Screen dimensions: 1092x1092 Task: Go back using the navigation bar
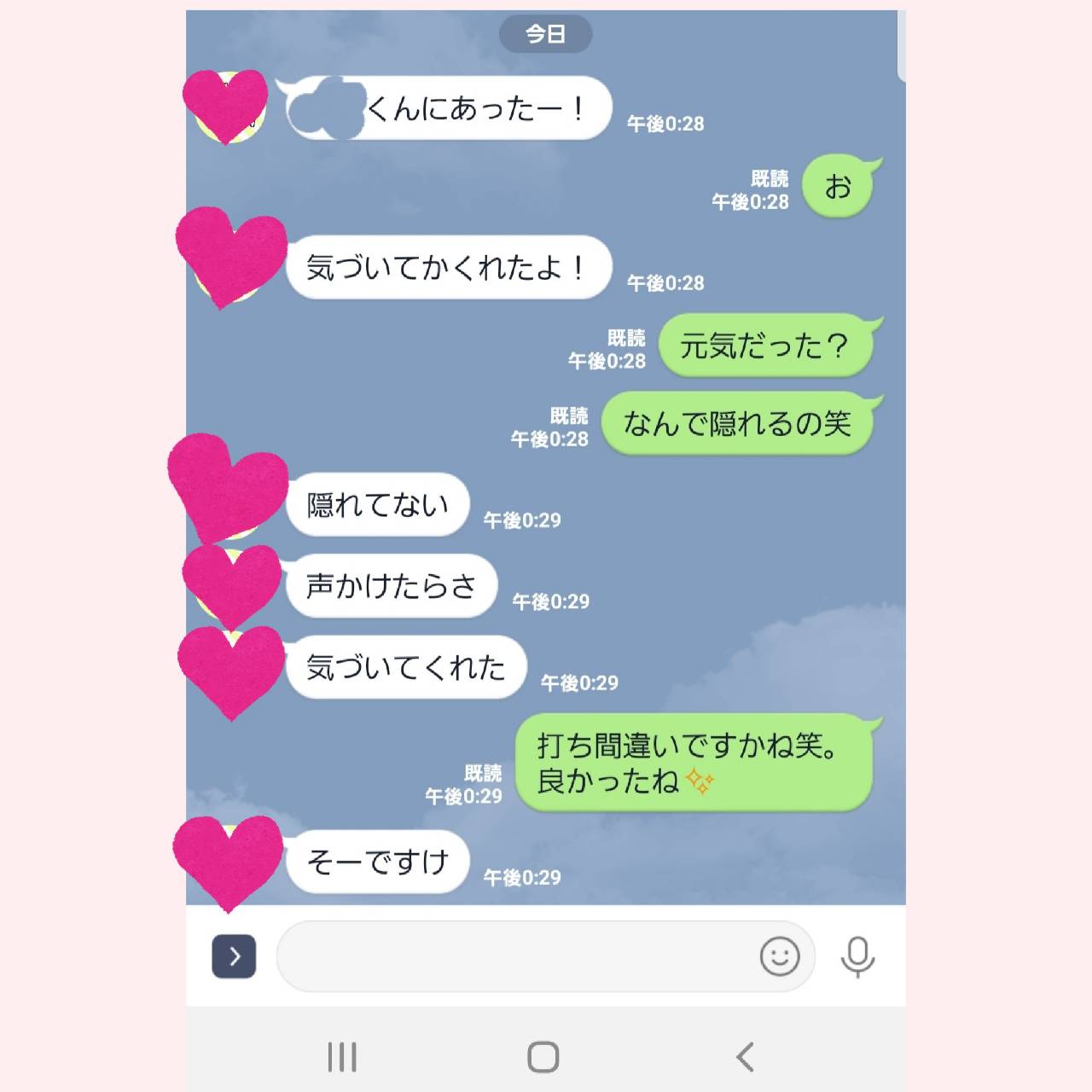coord(745,1057)
